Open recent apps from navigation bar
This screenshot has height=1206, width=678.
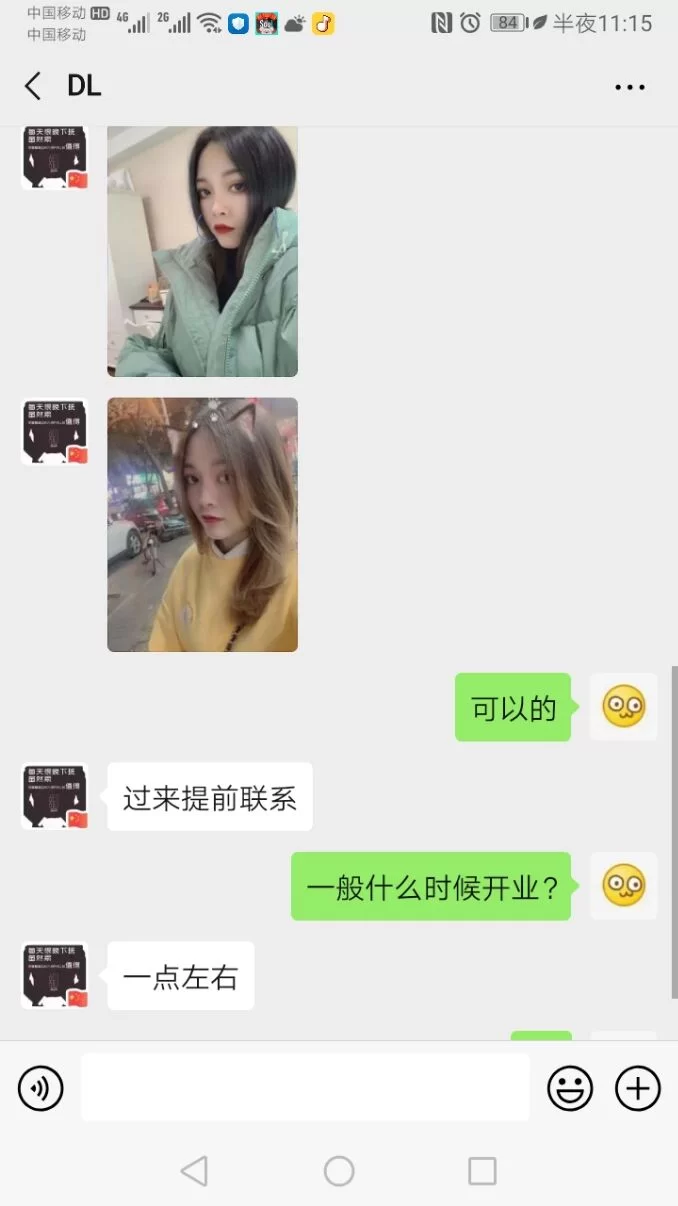(x=482, y=1171)
